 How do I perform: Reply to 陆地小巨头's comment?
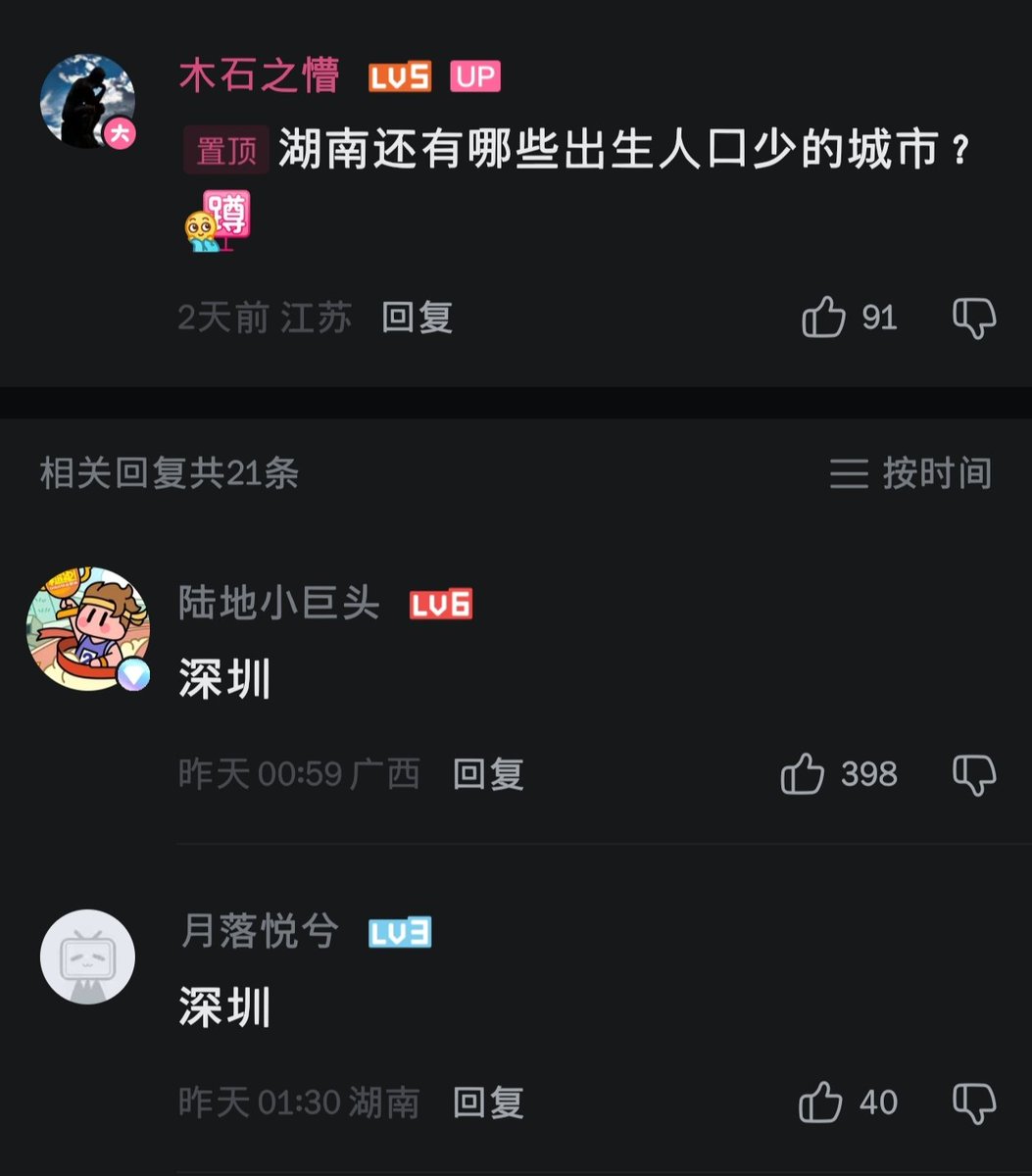(488, 774)
